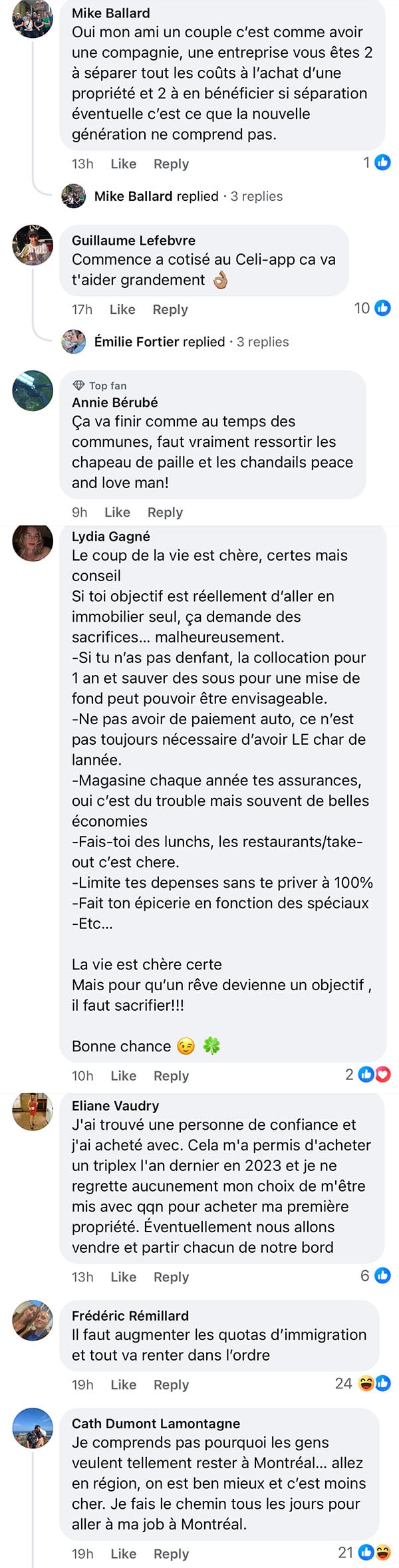Reply to Cath Dumont Lamontagne's comment

pyautogui.click(x=171, y=1553)
